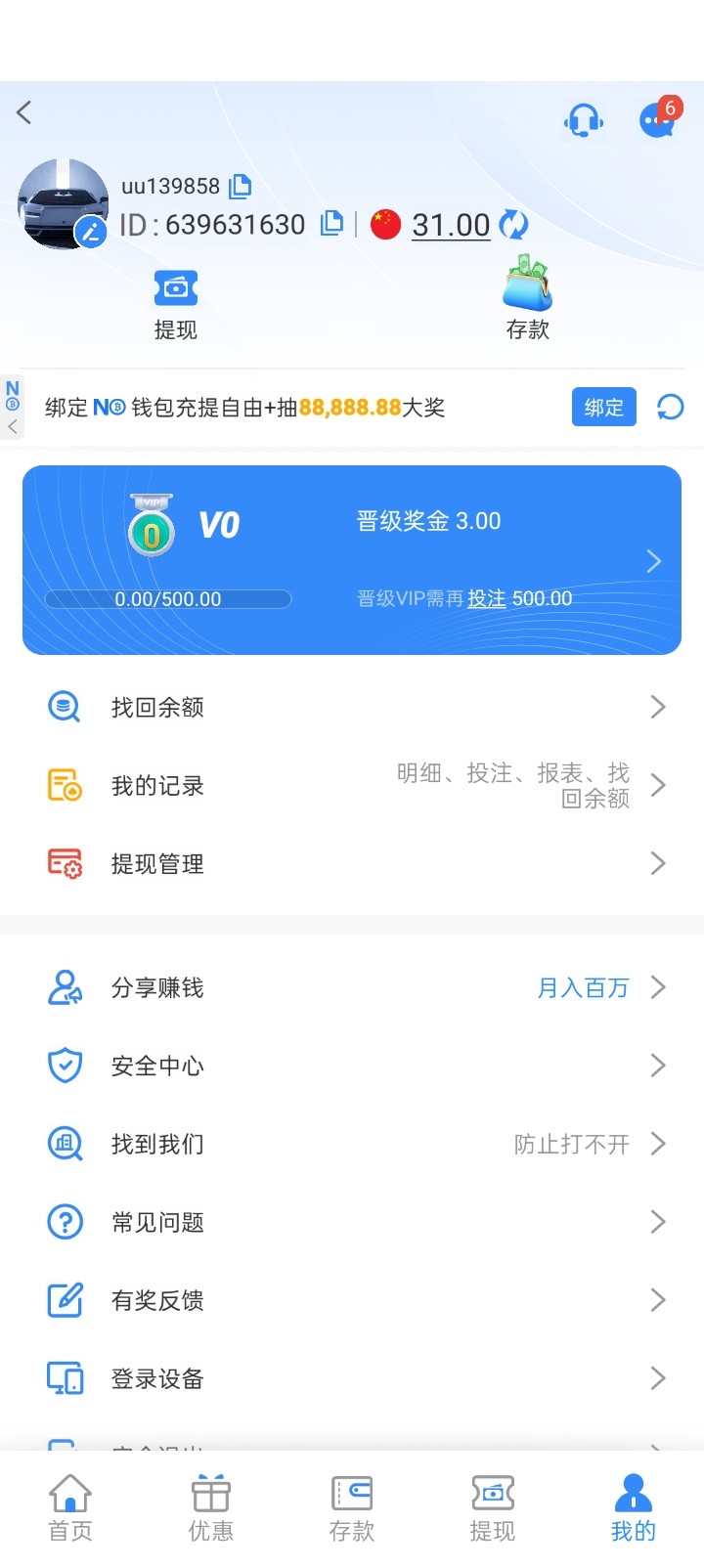Open 提现管理

coord(352,863)
